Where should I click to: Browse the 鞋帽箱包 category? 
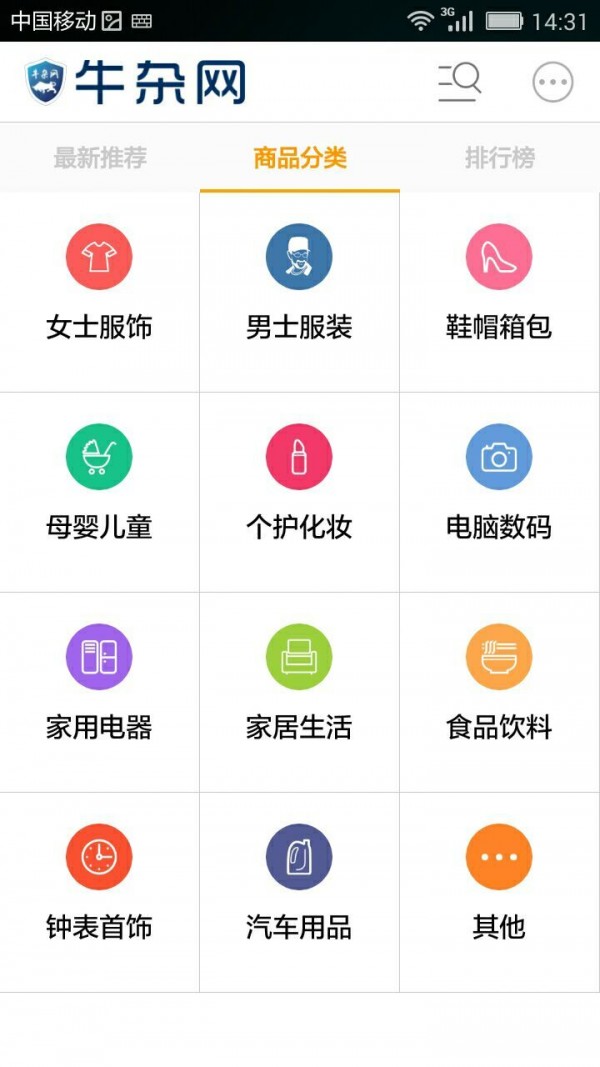coord(499,290)
